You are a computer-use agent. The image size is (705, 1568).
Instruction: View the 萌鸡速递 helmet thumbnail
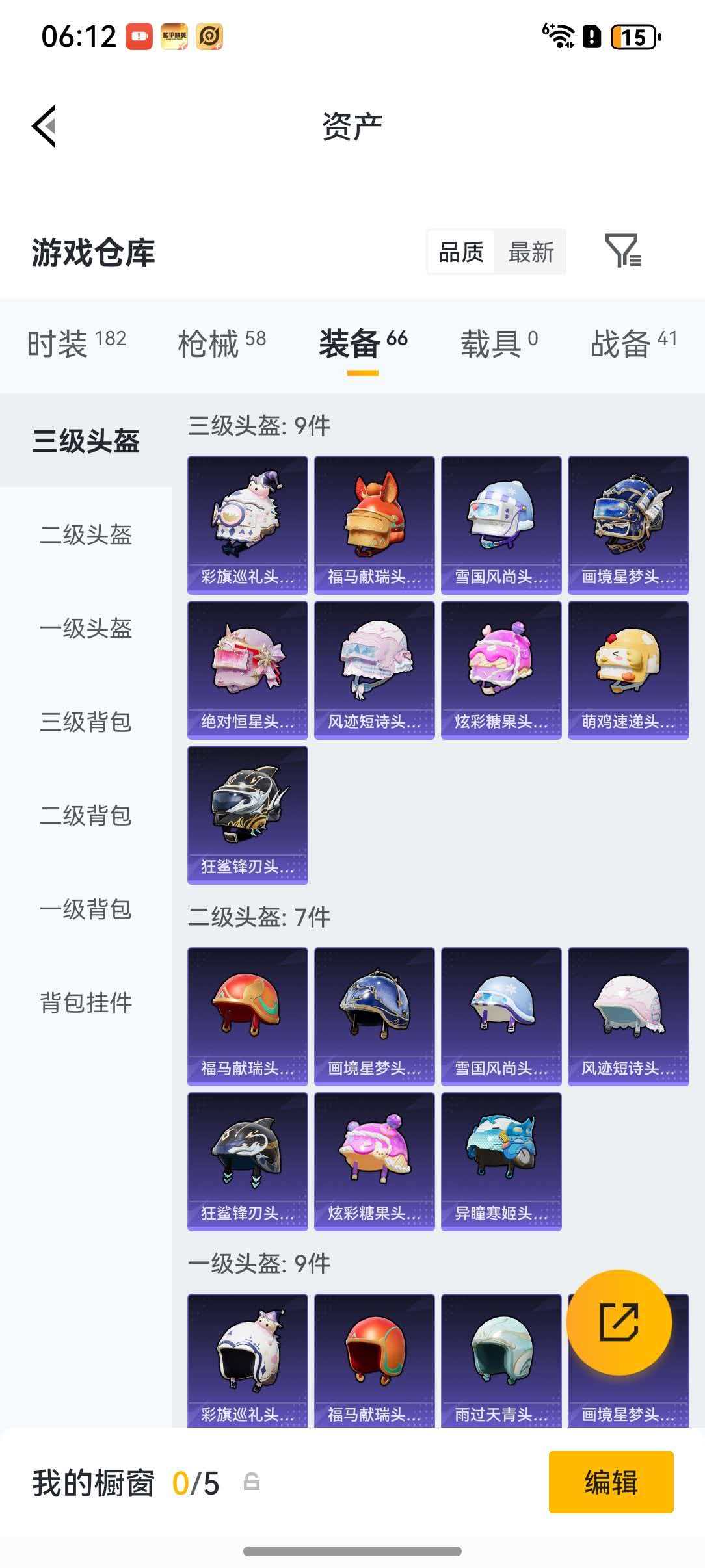(x=628, y=670)
